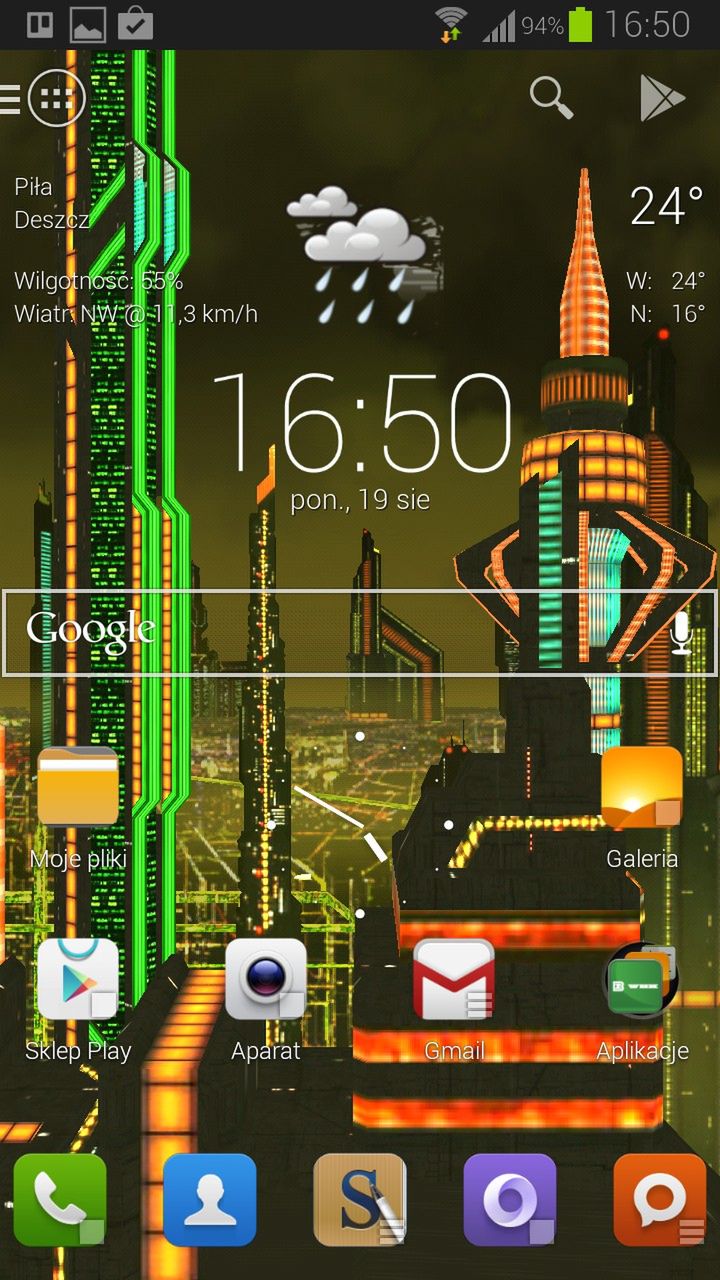Launch the S note app in the dock
720x1280 pixels.
click(360, 1200)
